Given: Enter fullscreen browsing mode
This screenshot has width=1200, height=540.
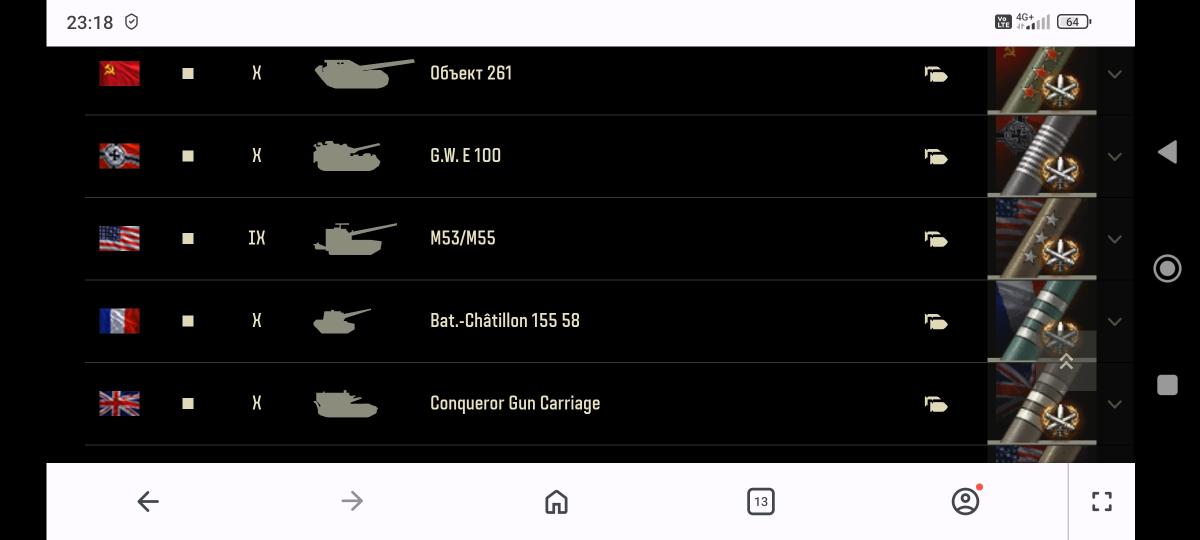Looking at the screenshot, I should (1101, 501).
